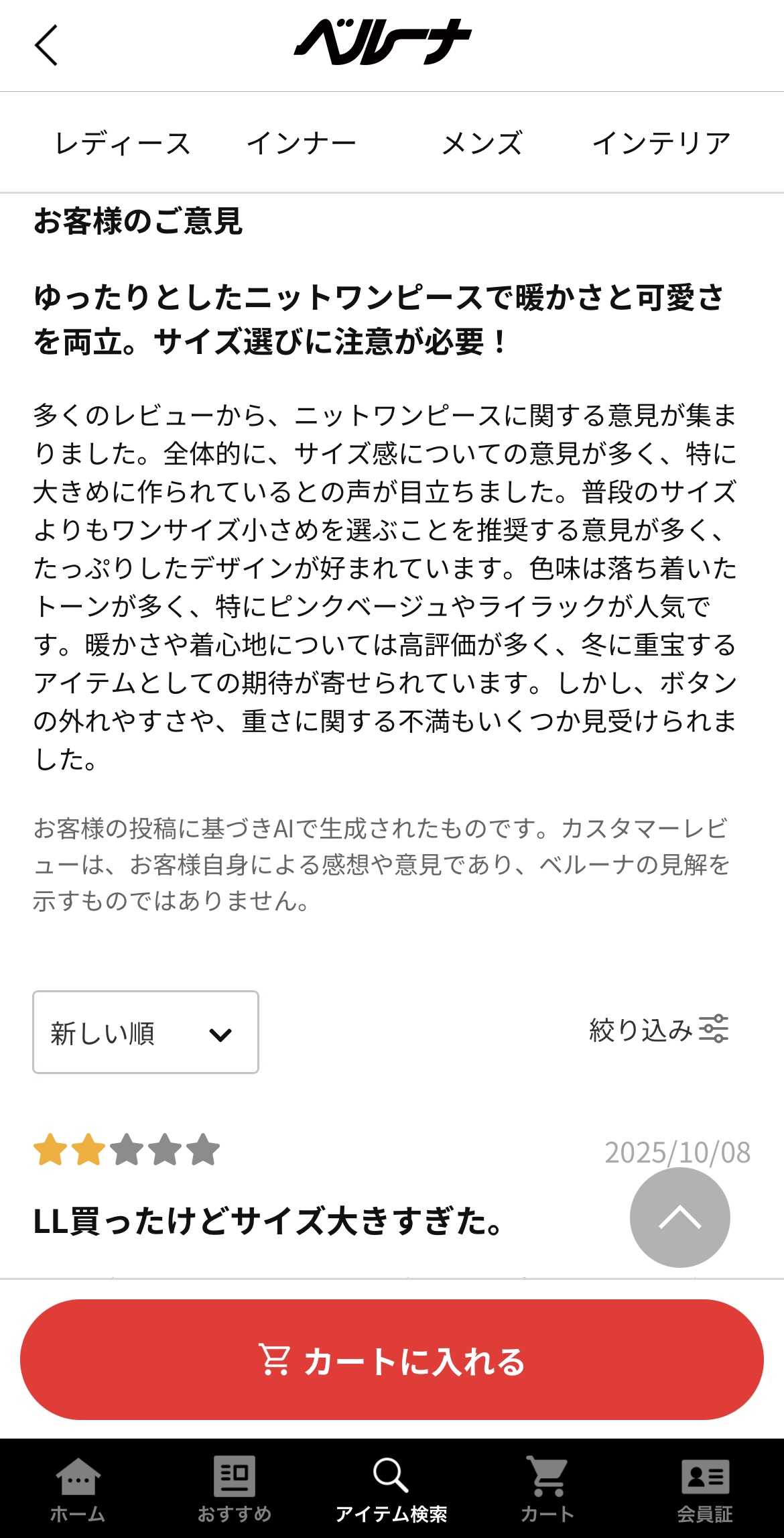
Task: Go back using the top-left arrow
Action: coord(46,45)
